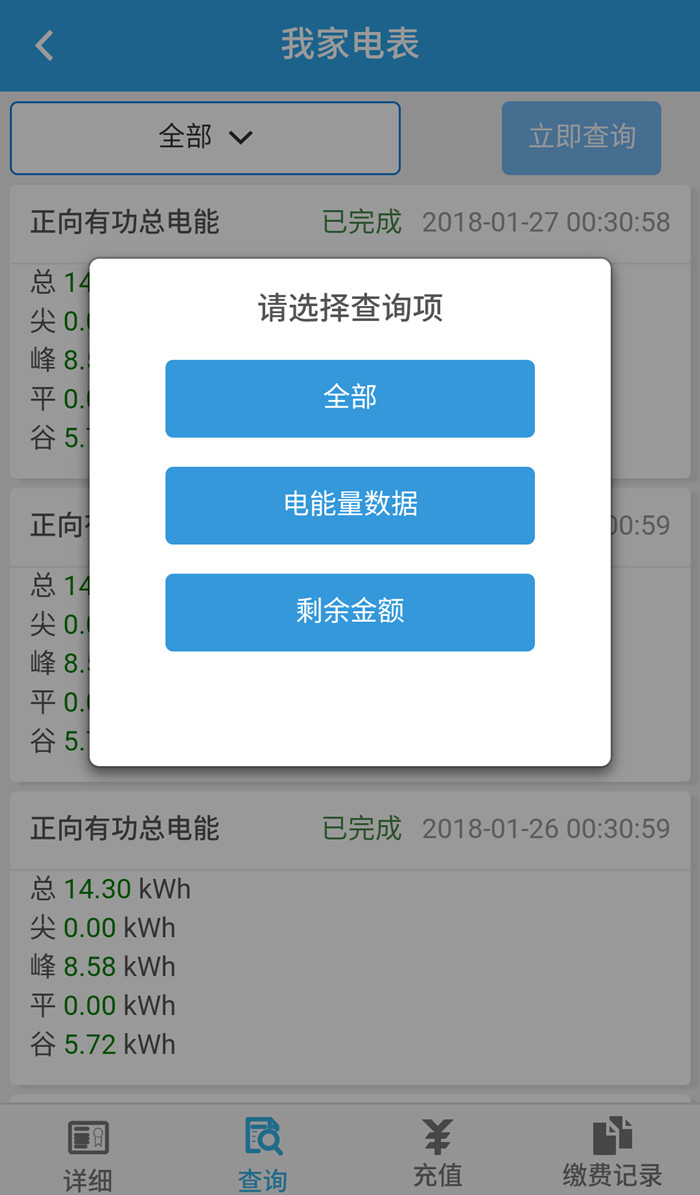Select 全部 in the query dialog
Viewport: 700px width, 1195px height.
click(x=350, y=398)
